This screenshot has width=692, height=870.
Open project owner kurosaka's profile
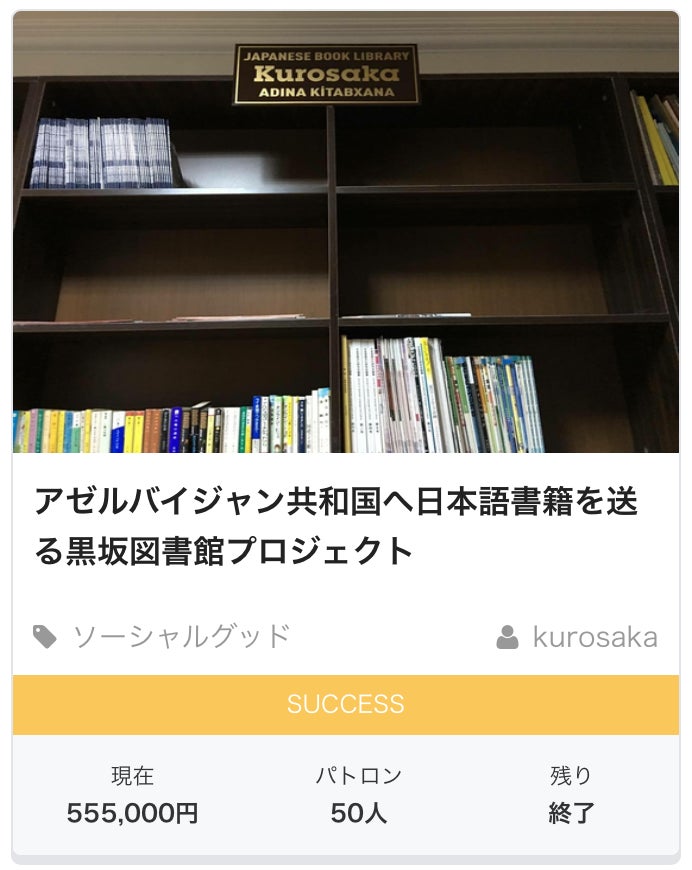click(x=594, y=637)
